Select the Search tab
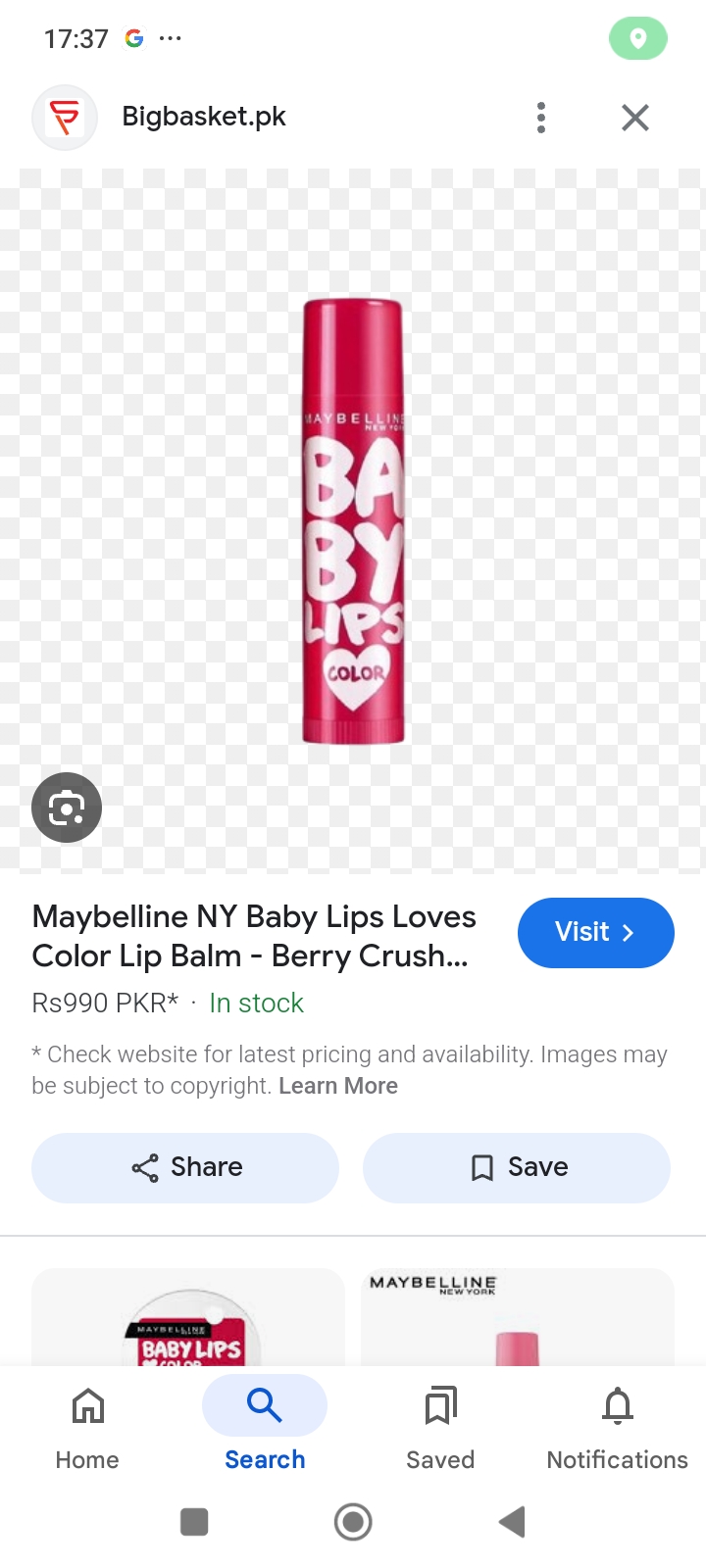The image size is (706, 1568). tap(265, 1428)
